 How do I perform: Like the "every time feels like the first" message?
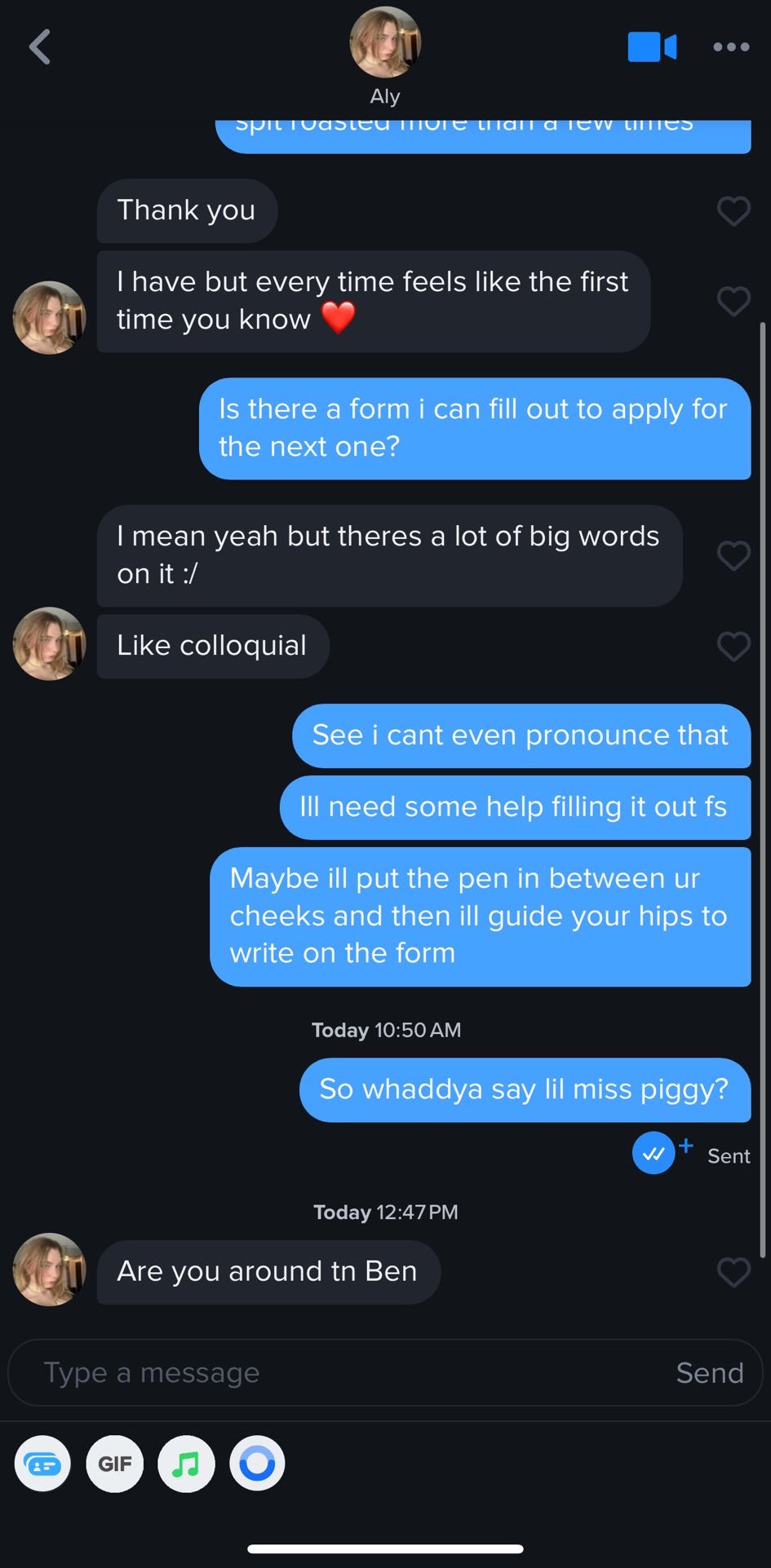733,302
